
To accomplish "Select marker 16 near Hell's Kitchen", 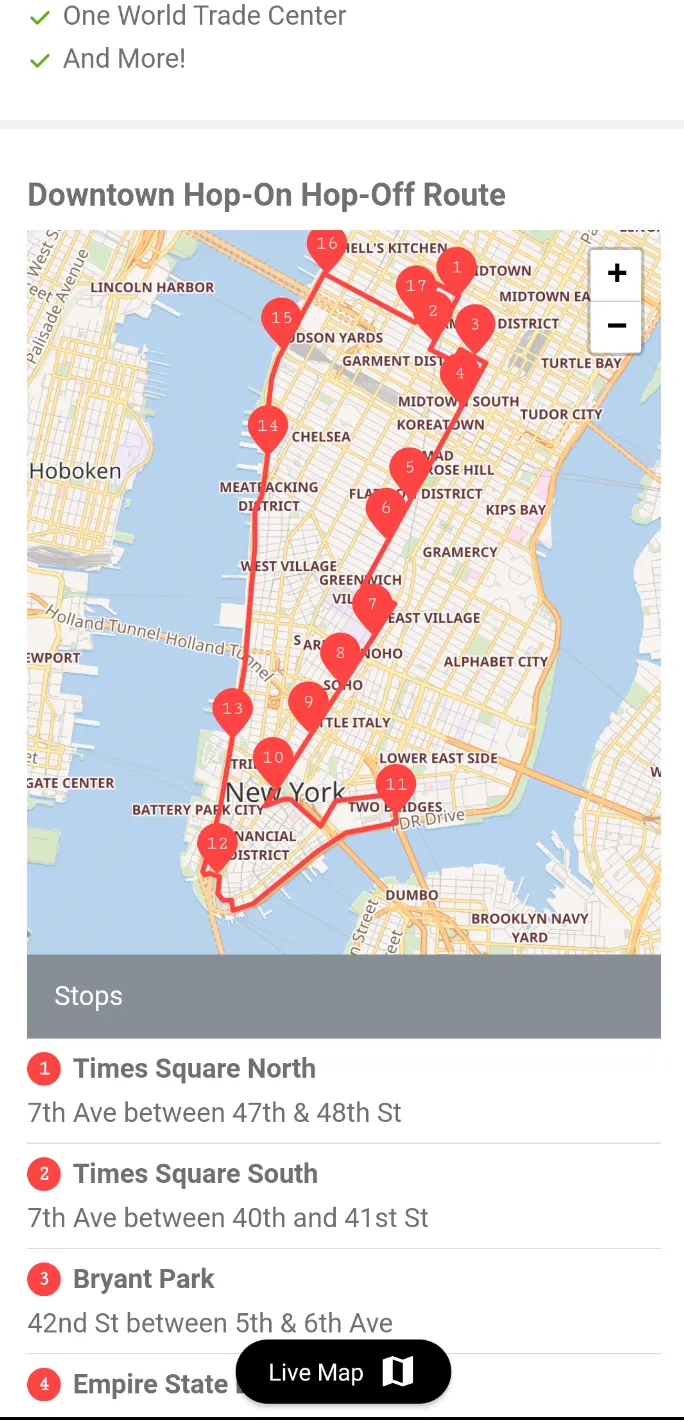I will [326, 246].
